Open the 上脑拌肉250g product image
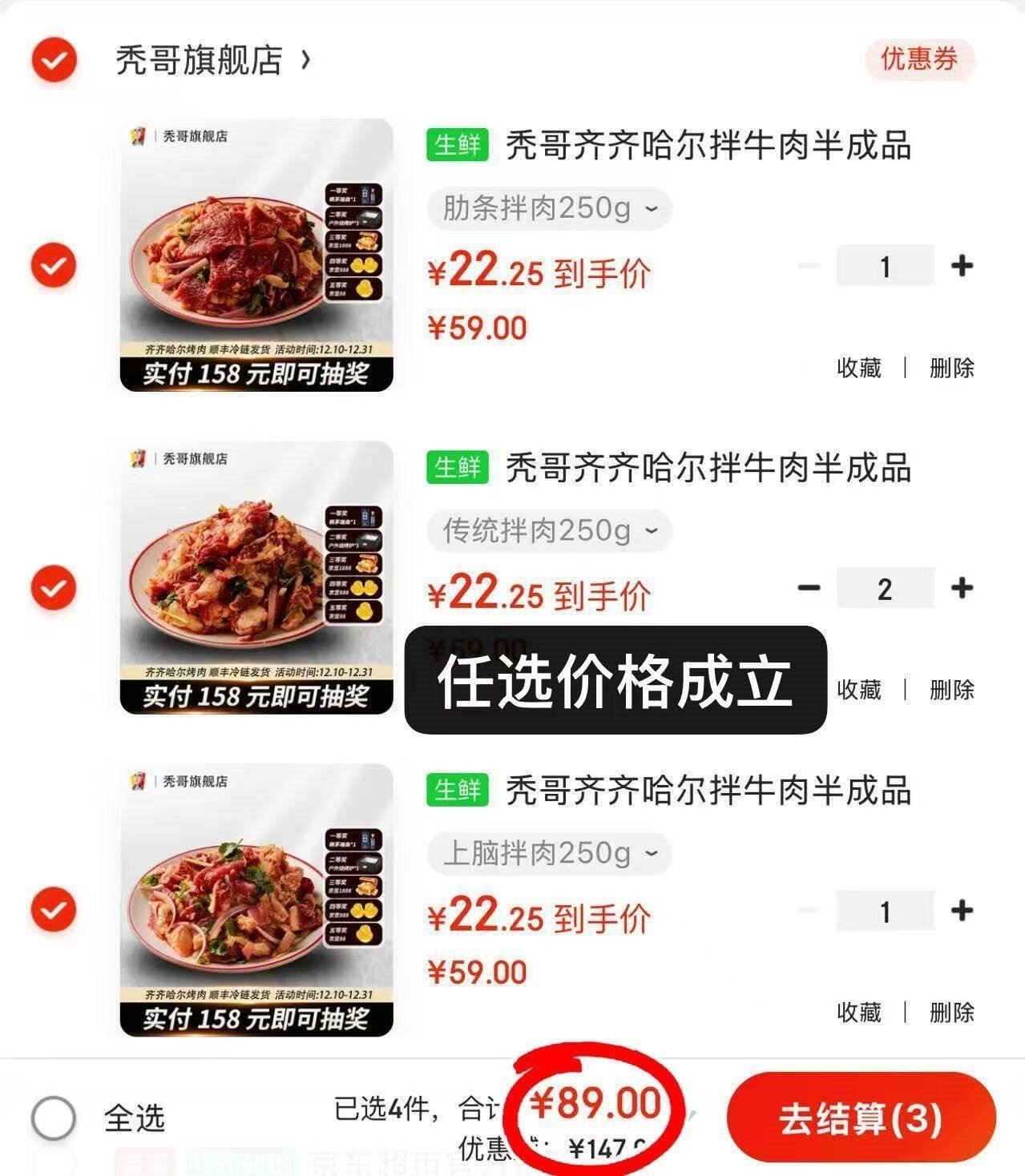The width and height of the screenshot is (1025, 1176). tap(256, 900)
